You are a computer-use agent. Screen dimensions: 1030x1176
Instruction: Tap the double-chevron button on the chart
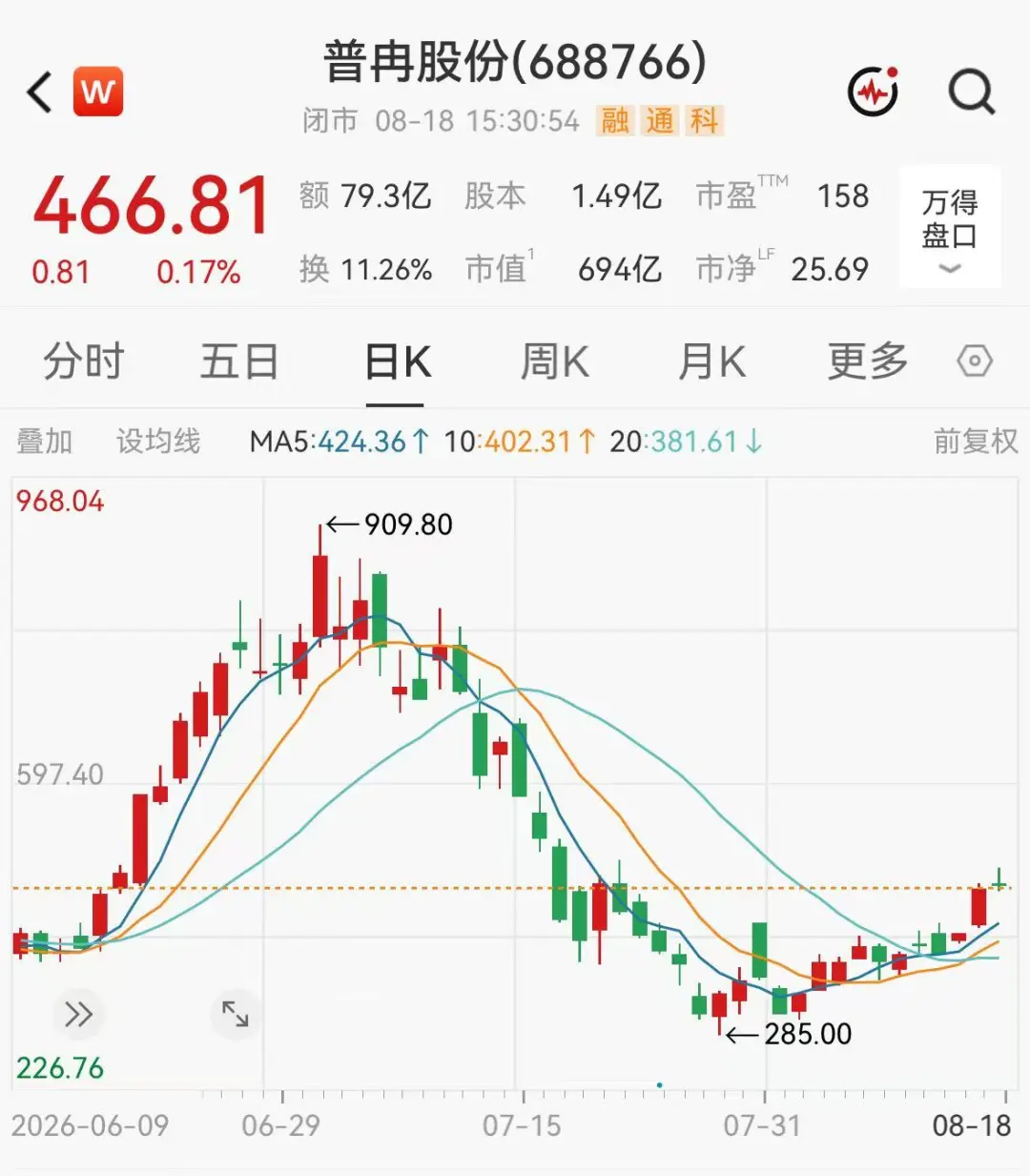pyautogui.click(x=78, y=1013)
